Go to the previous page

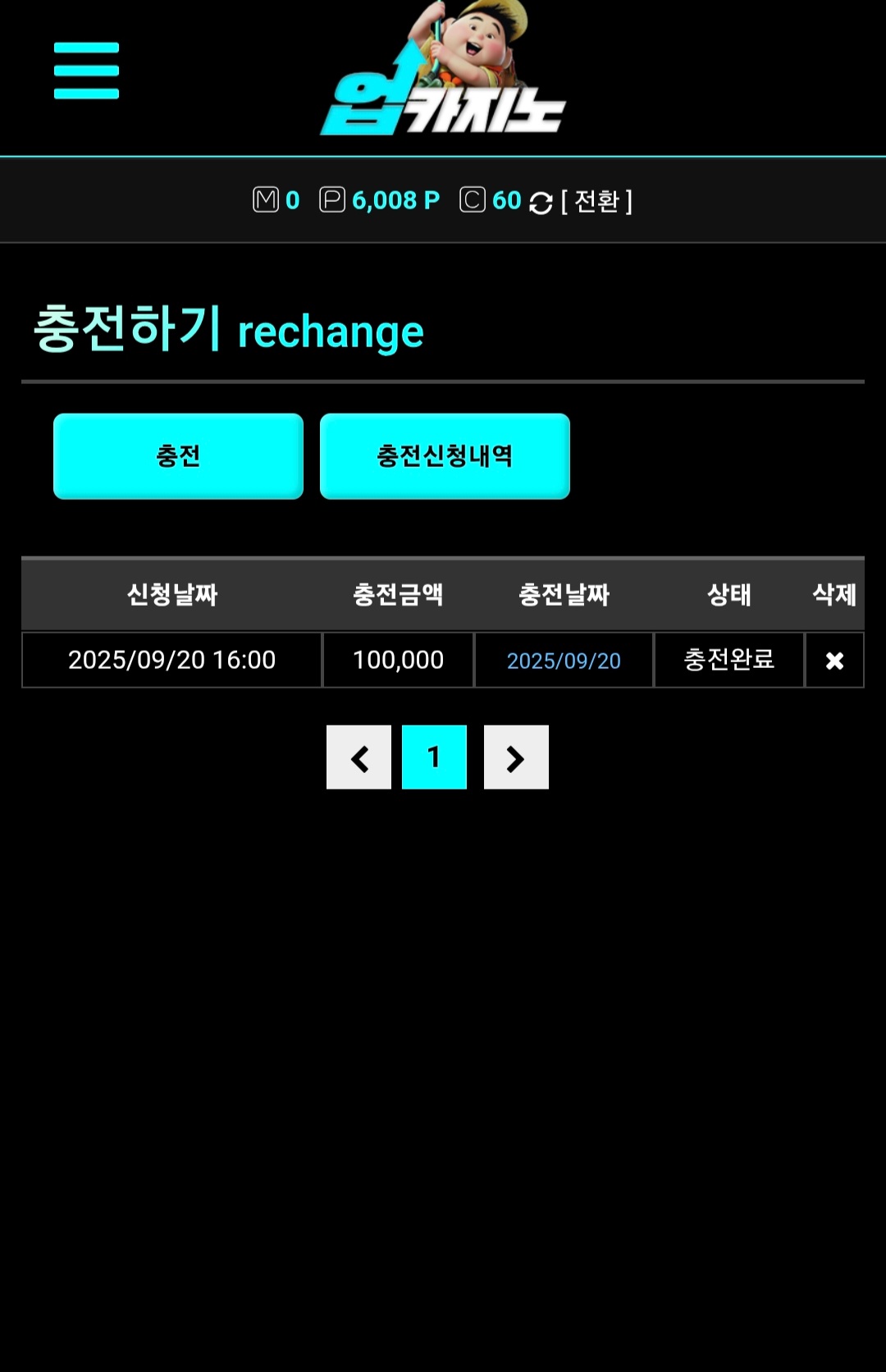tap(359, 757)
